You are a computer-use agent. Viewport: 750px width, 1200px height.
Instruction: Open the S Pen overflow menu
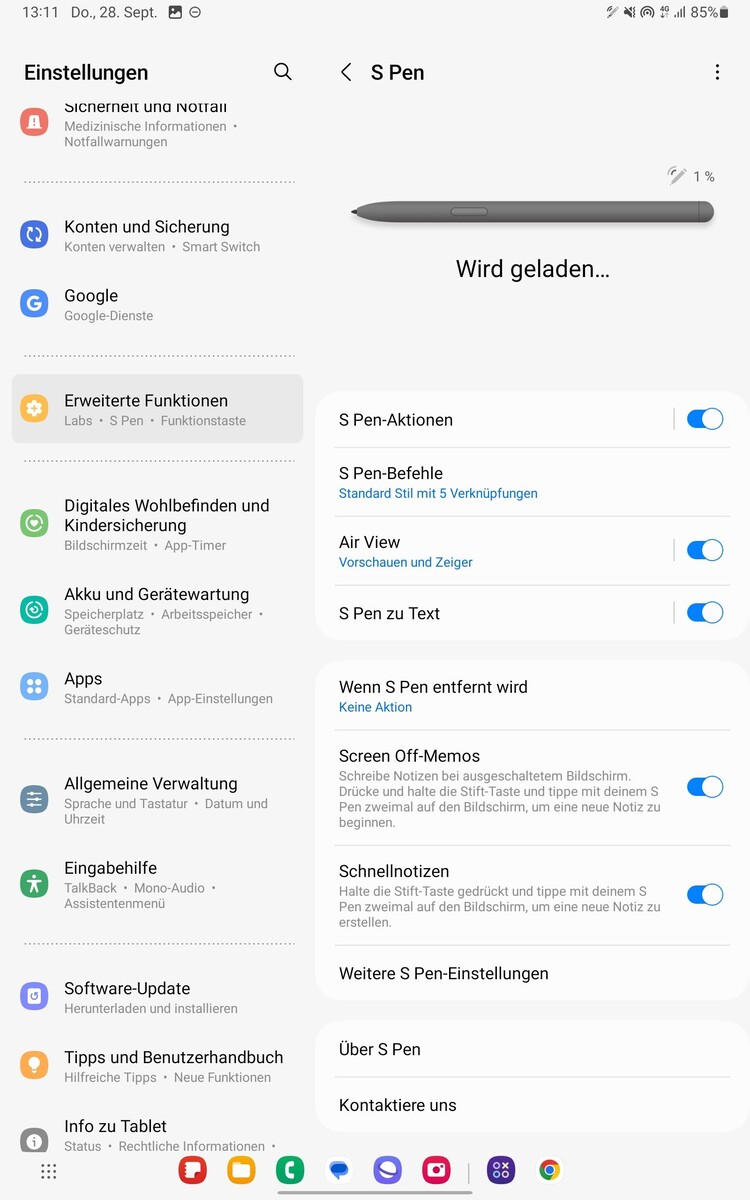click(717, 72)
